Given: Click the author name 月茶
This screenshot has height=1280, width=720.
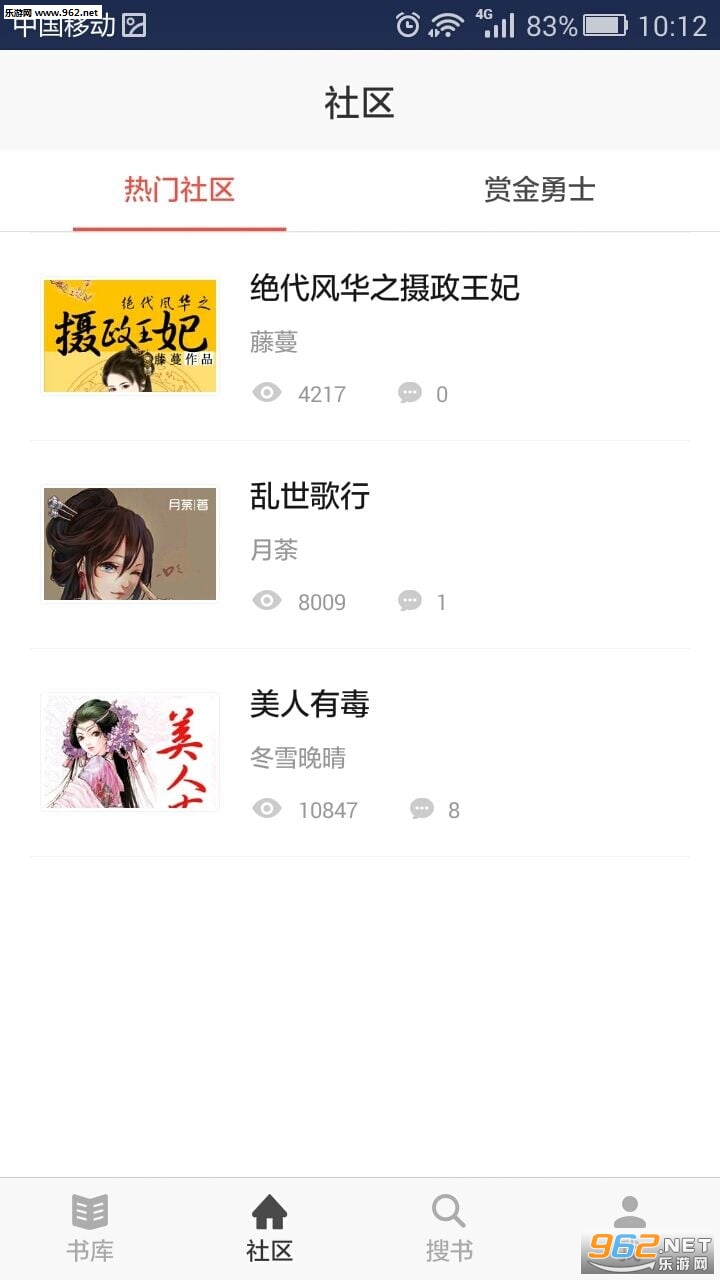Looking at the screenshot, I should click(273, 549).
